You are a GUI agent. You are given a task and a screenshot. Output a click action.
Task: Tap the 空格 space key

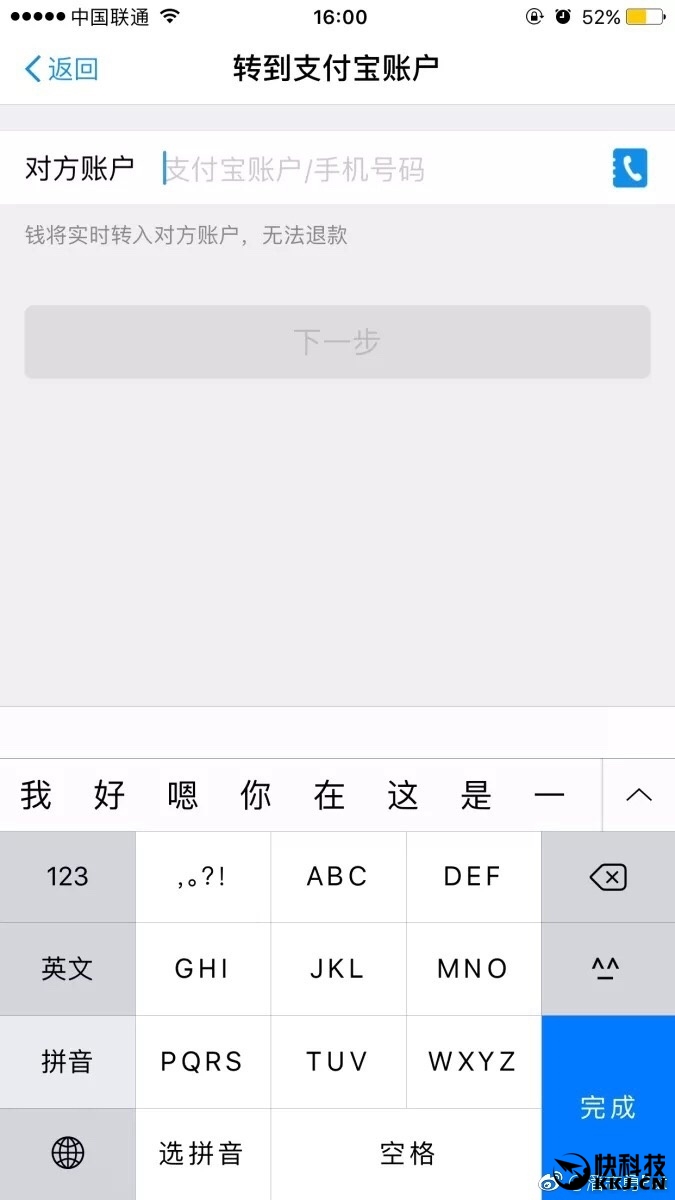(406, 1153)
